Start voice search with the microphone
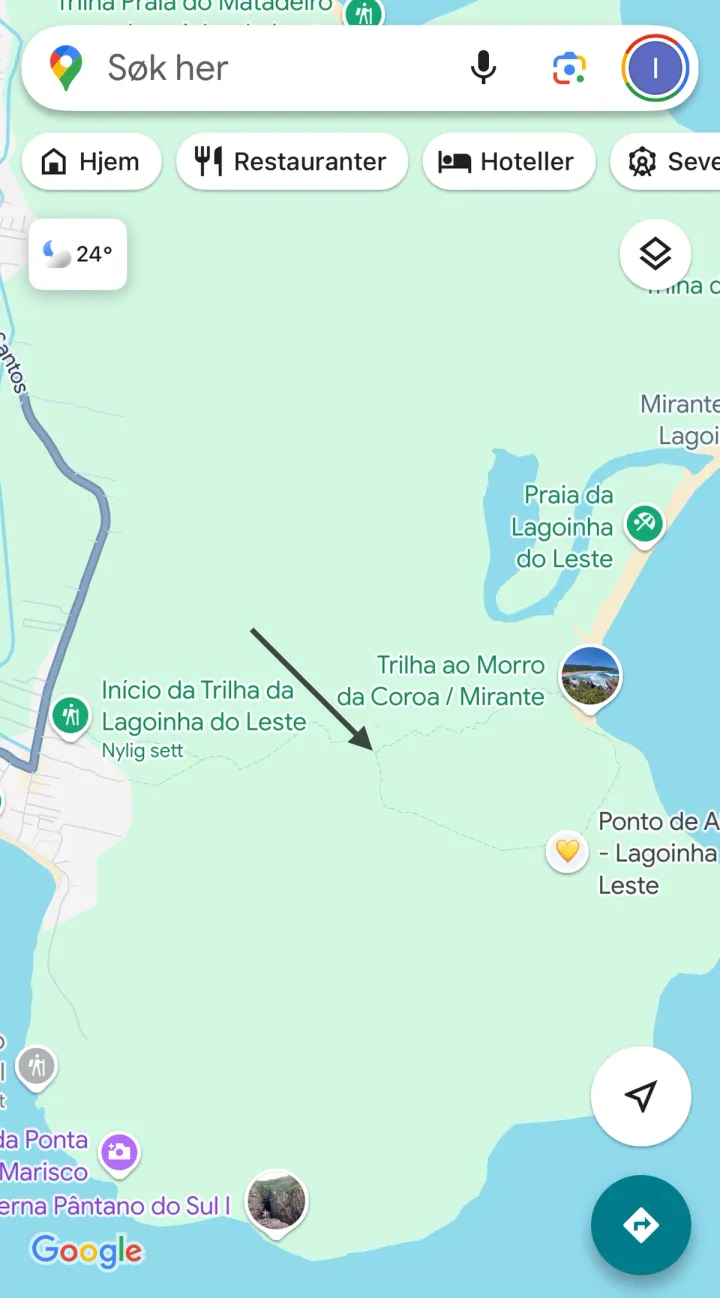This screenshot has width=720, height=1298. coord(483,68)
